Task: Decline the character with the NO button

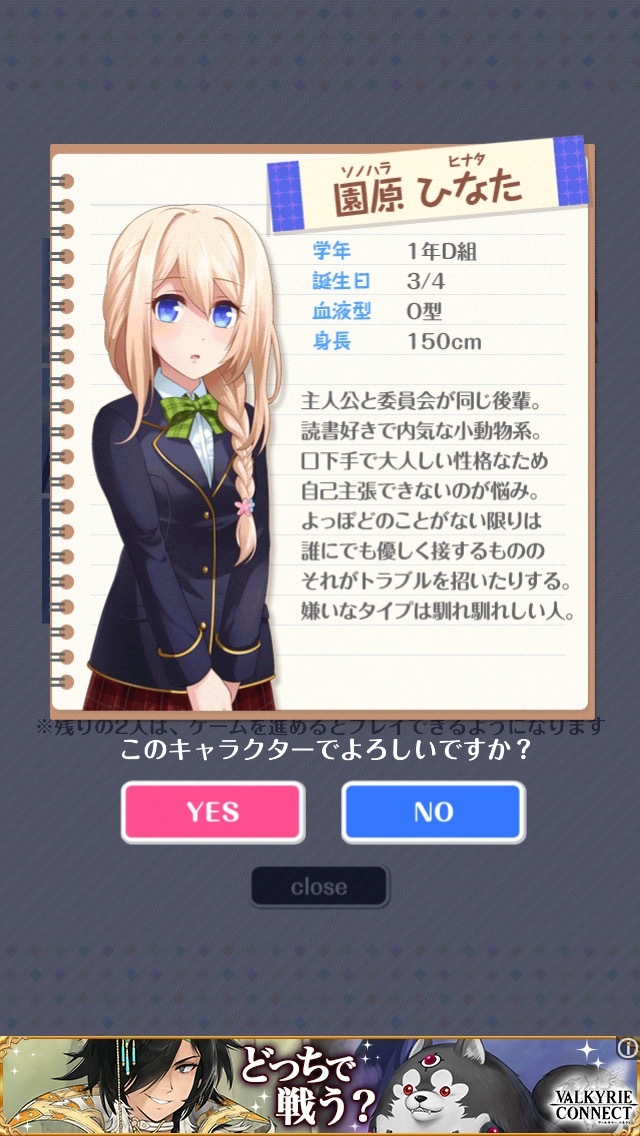Action: coord(433,811)
